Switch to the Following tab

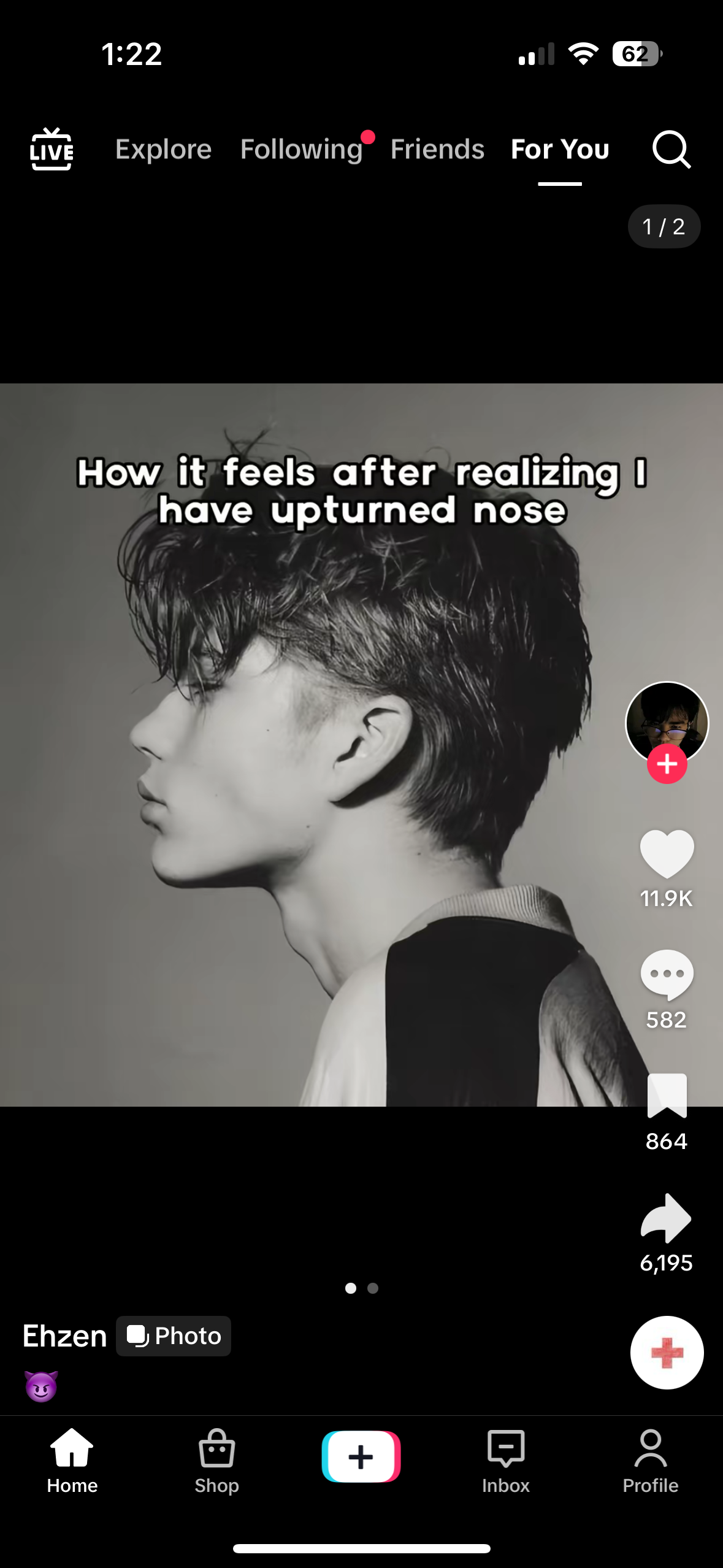pyautogui.click(x=301, y=149)
